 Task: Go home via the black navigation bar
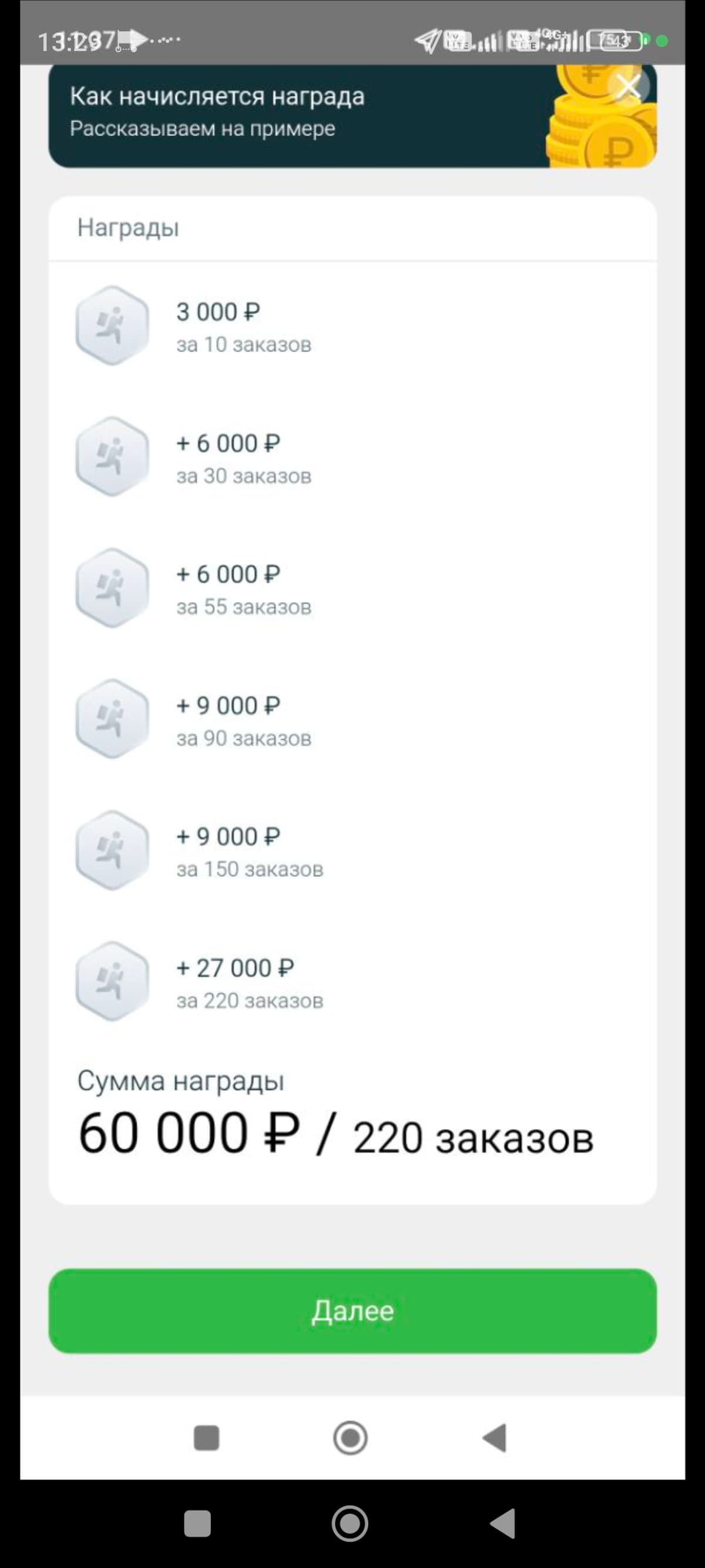350,1523
